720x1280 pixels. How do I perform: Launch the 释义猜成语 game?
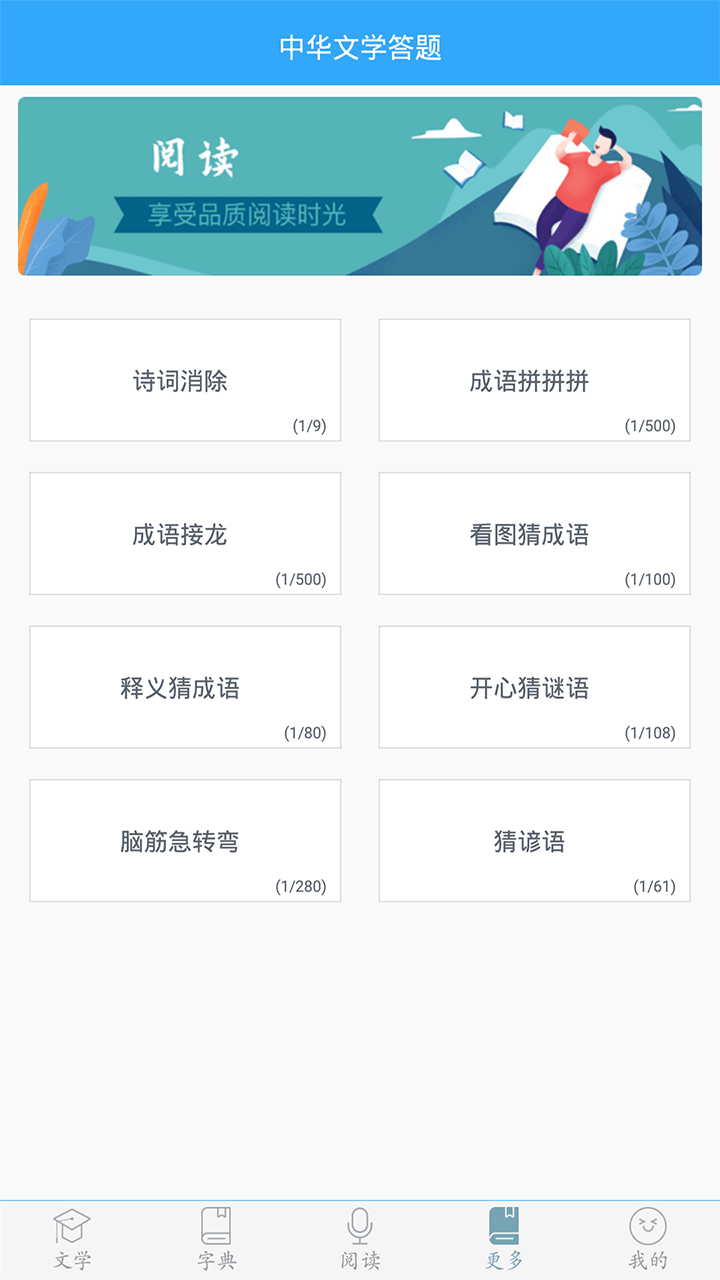(184, 686)
